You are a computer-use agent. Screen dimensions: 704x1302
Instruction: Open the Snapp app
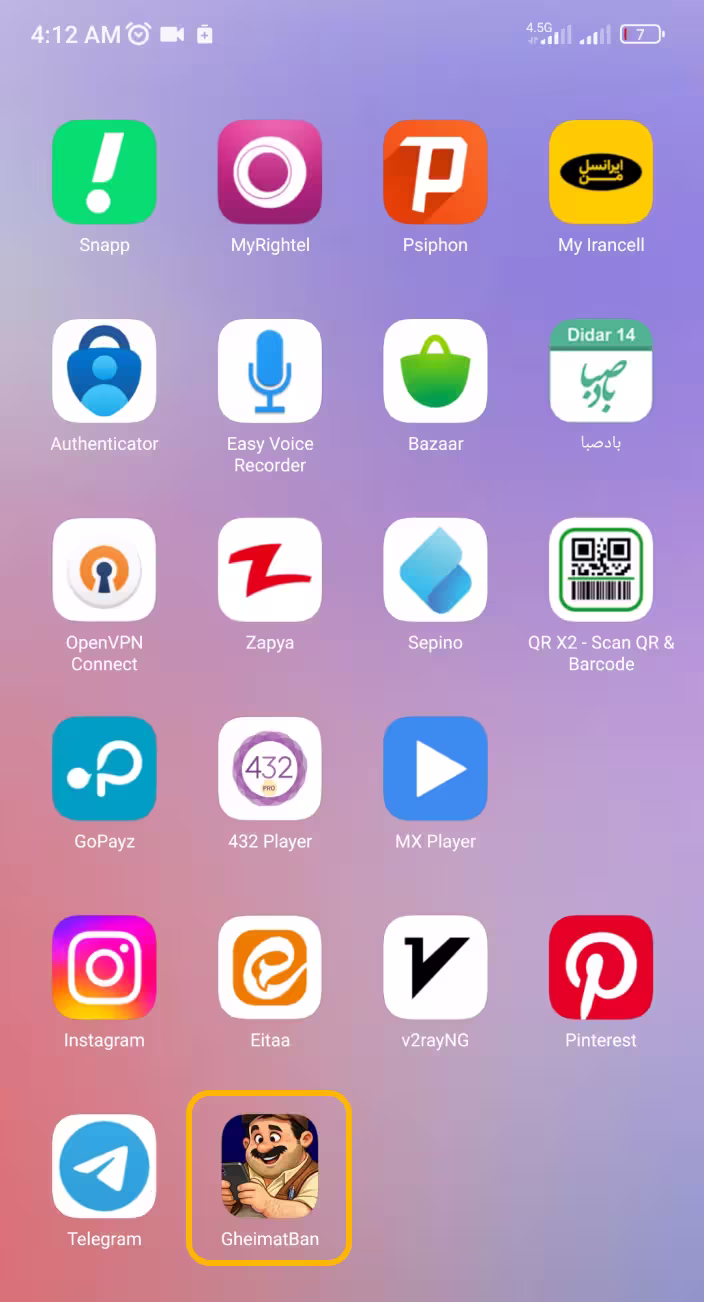[104, 172]
